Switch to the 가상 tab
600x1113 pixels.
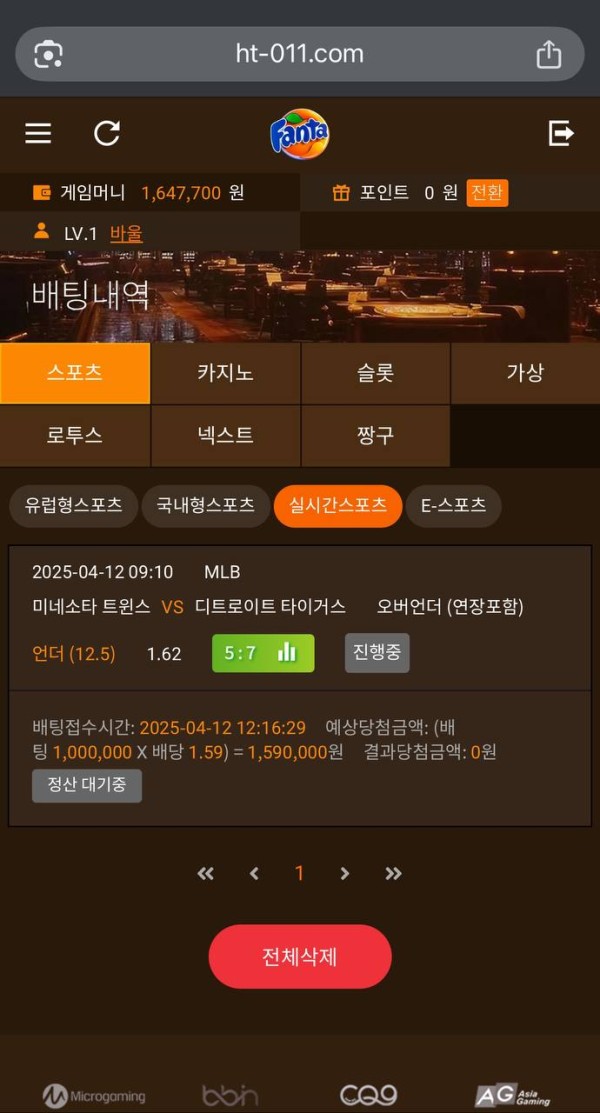tap(525, 373)
